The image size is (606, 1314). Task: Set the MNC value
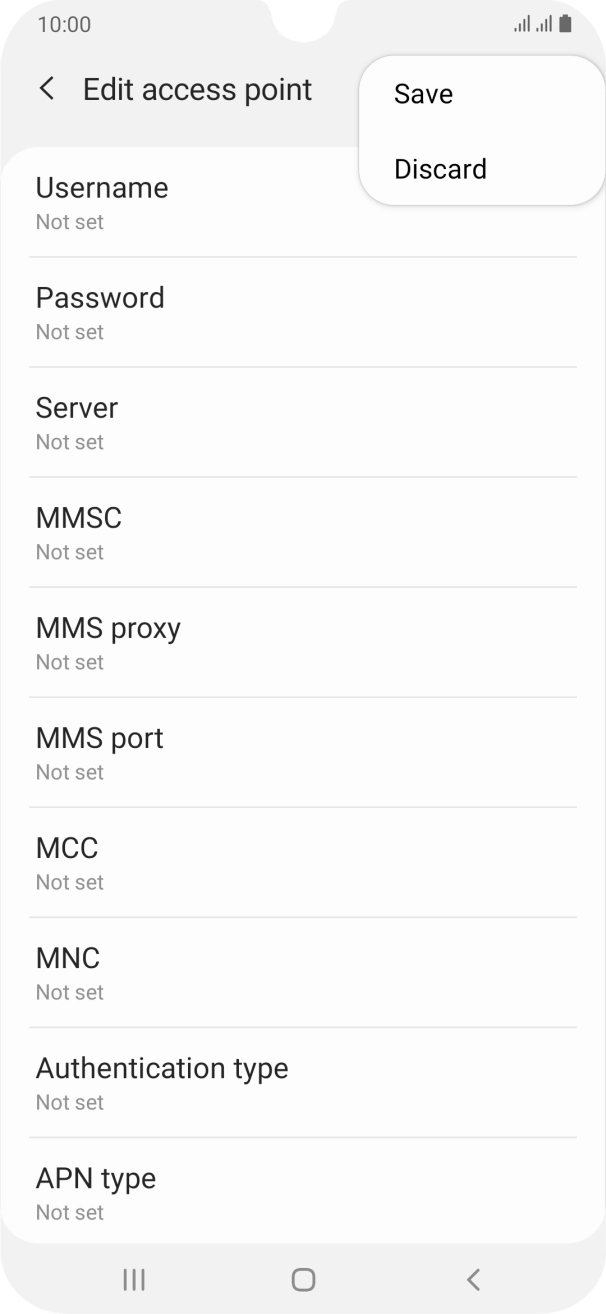[300, 973]
